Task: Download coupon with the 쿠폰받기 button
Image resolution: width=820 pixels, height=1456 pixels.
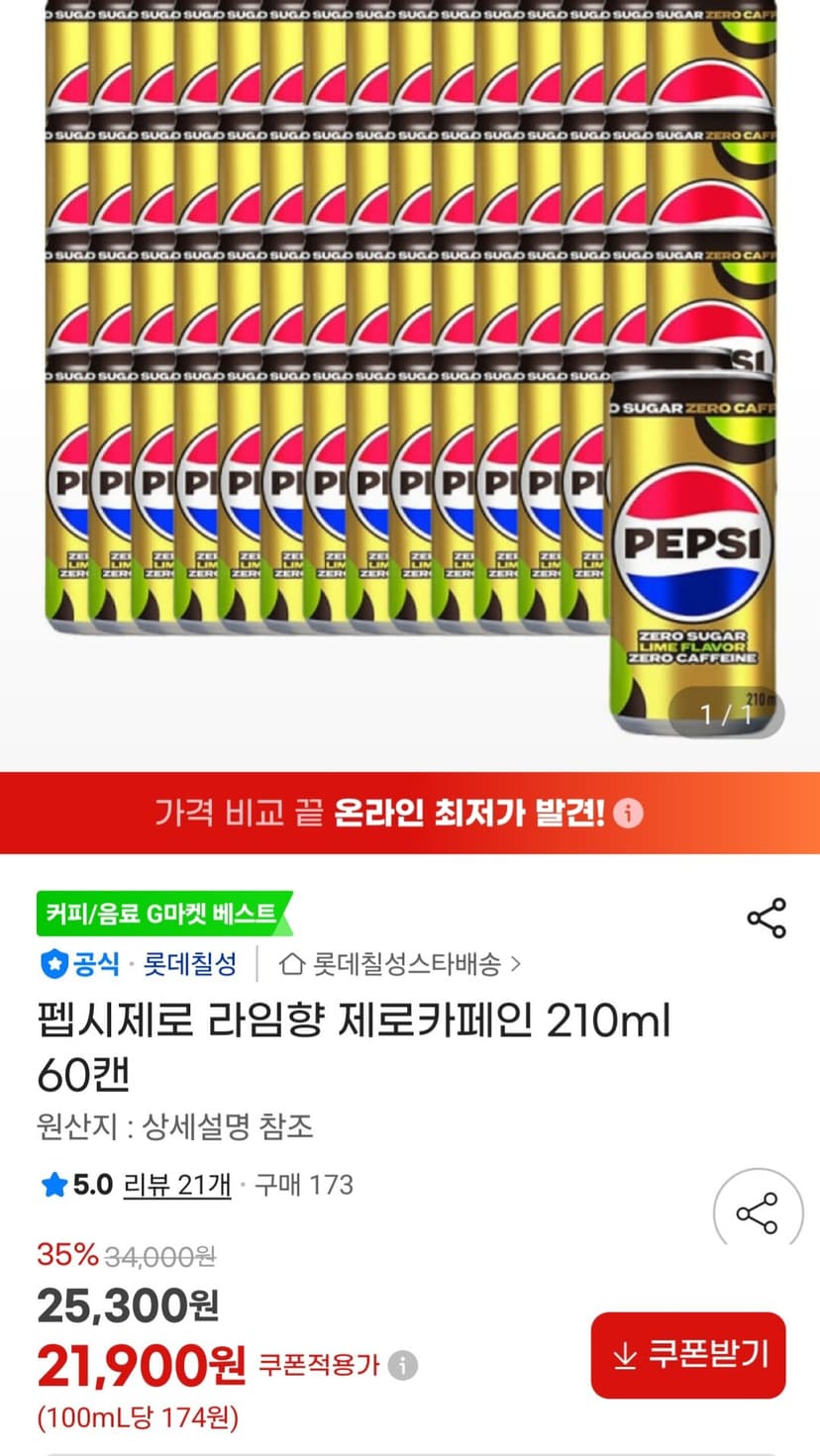Action: pos(688,1355)
